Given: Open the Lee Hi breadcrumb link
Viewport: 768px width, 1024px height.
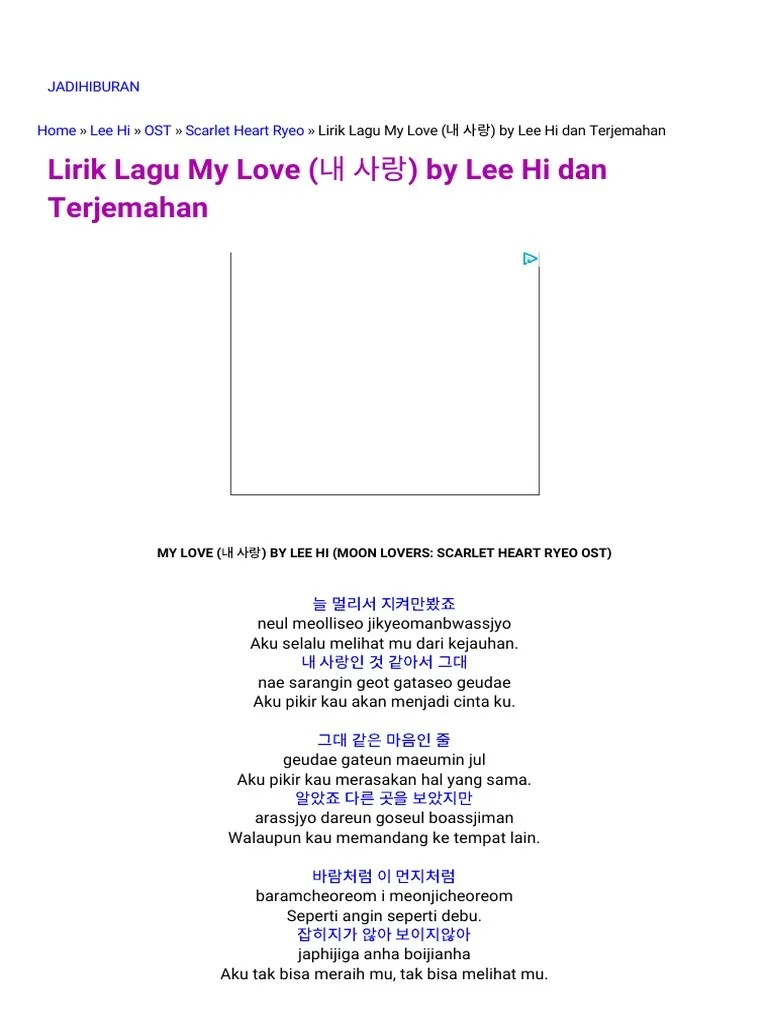Looking at the screenshot, I should point(110,131).
